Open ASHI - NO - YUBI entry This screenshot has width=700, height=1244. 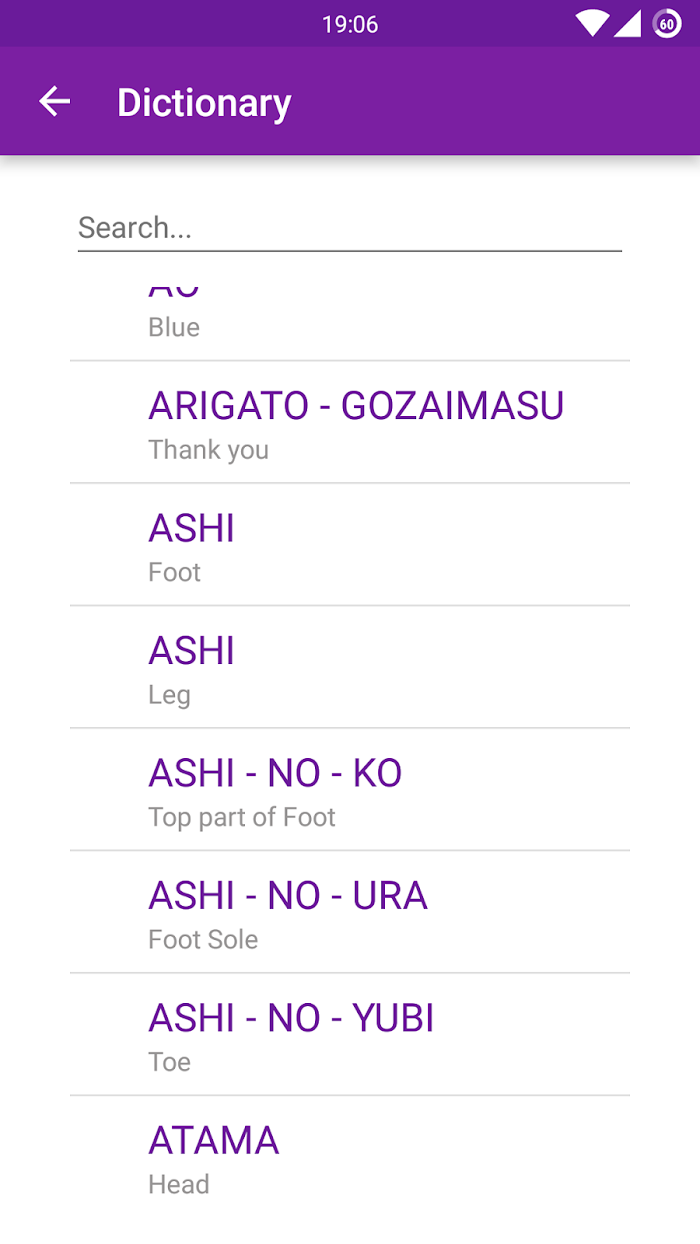click(x=350, y=1034)
